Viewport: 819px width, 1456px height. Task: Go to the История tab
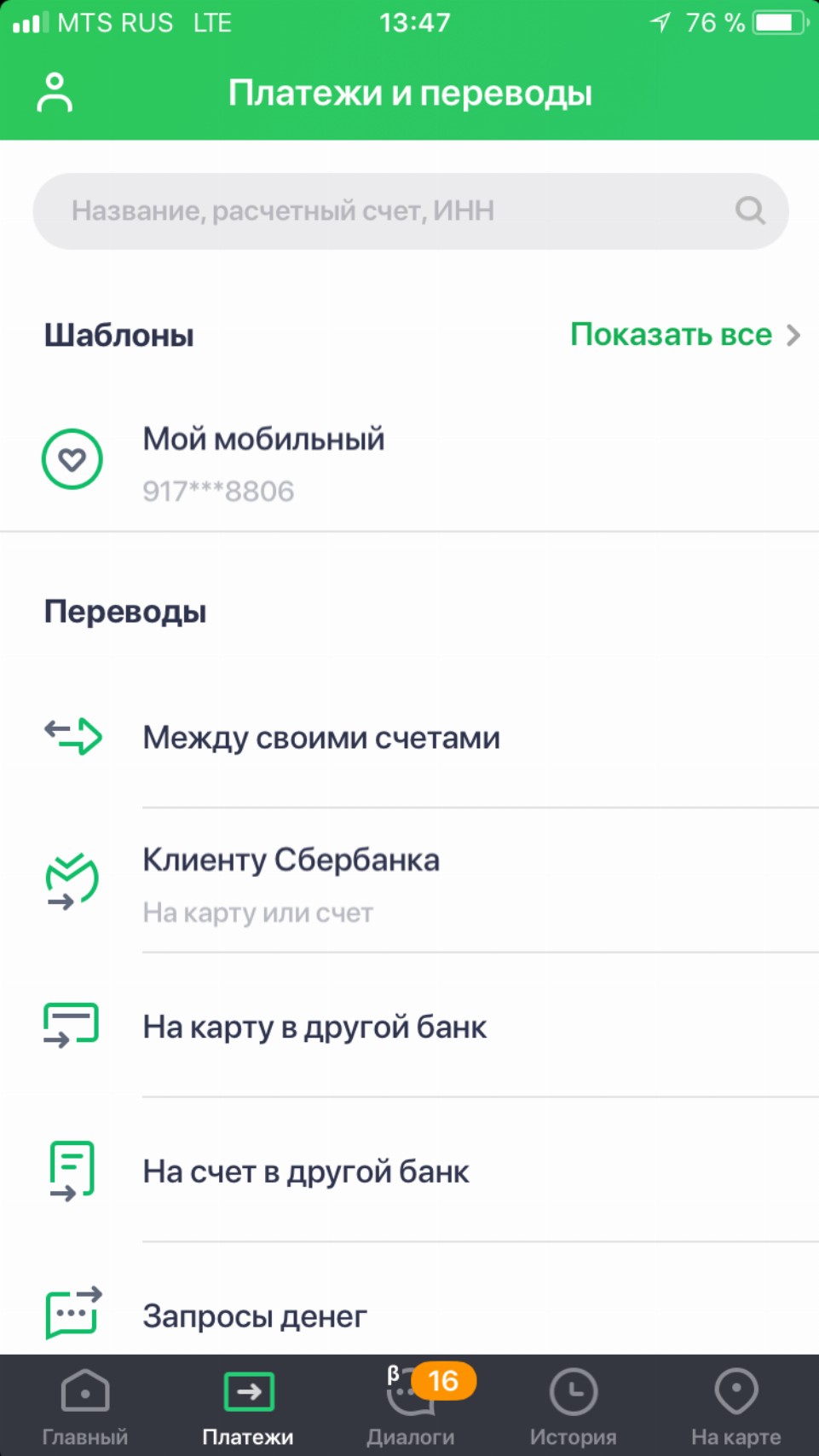[x=573, y=1407]
